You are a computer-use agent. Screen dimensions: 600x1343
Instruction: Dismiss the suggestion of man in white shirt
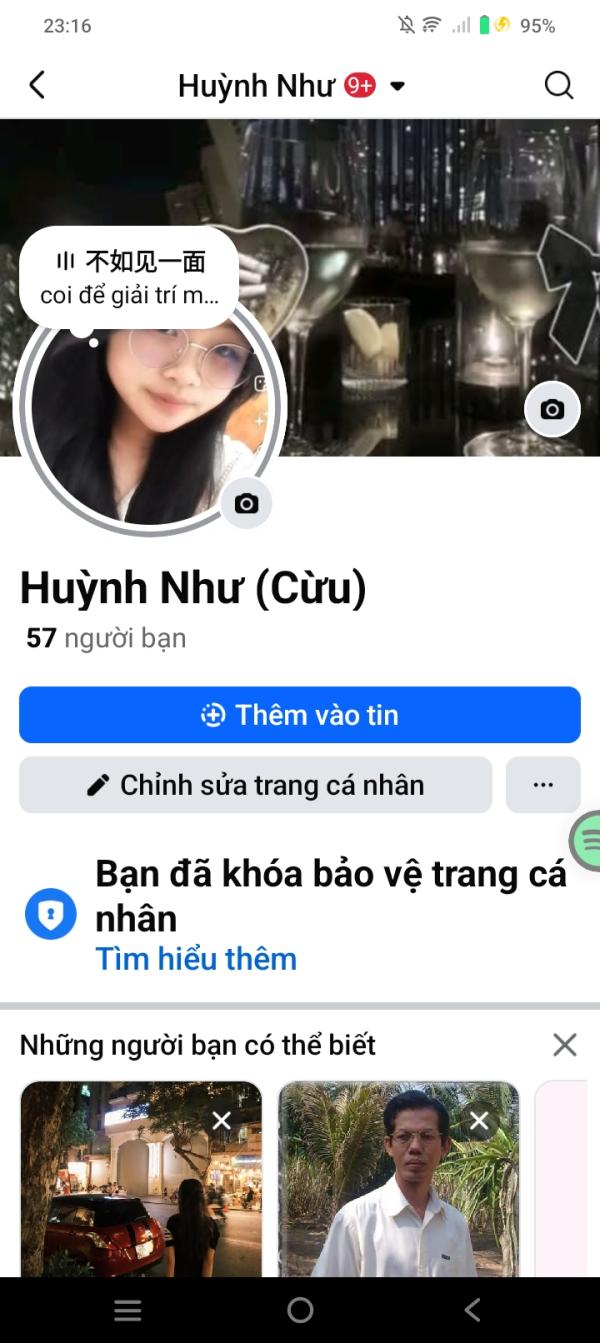[x=479, y=1121]
